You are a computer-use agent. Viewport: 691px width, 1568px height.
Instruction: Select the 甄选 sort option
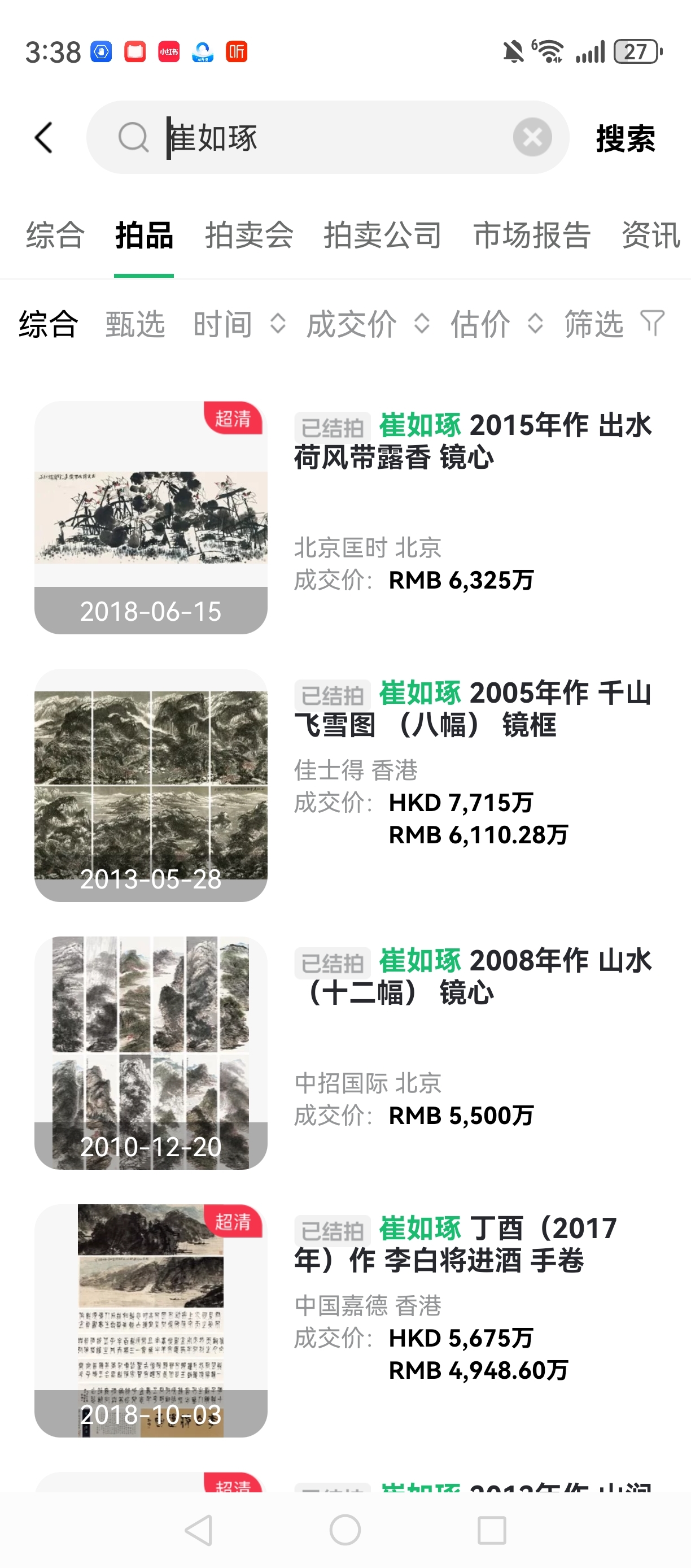(x=135, y=324)
